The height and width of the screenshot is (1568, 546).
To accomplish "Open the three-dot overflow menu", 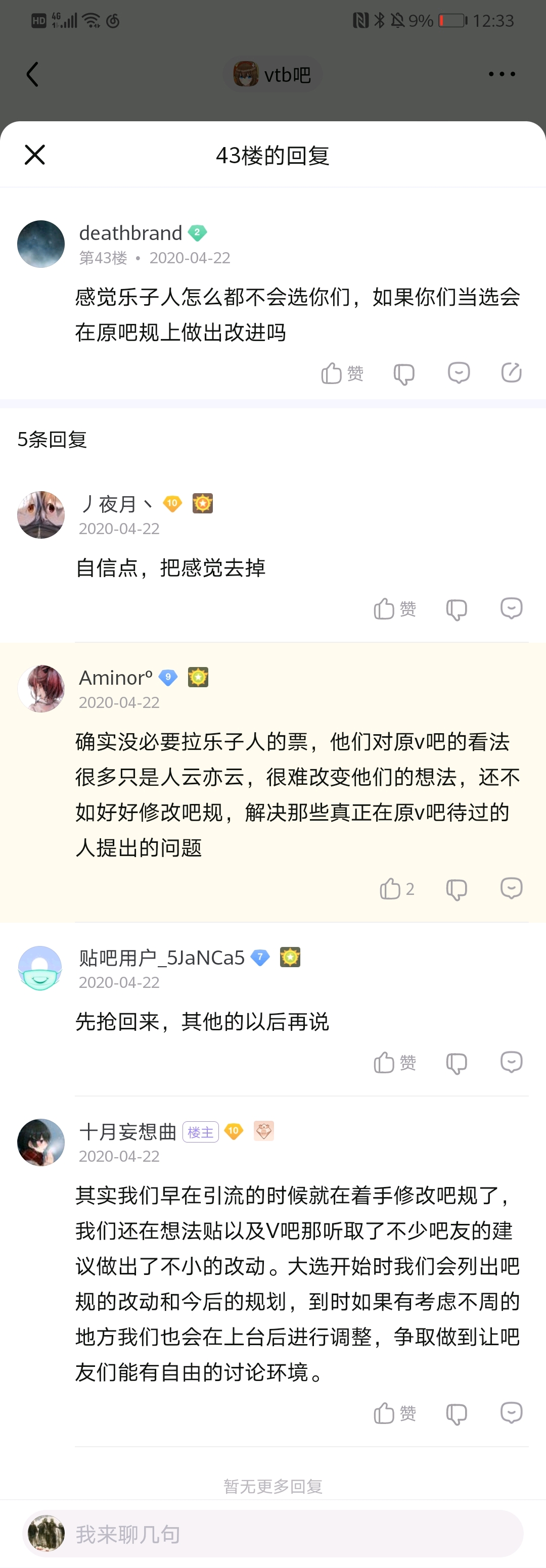I will coord(502,74).
